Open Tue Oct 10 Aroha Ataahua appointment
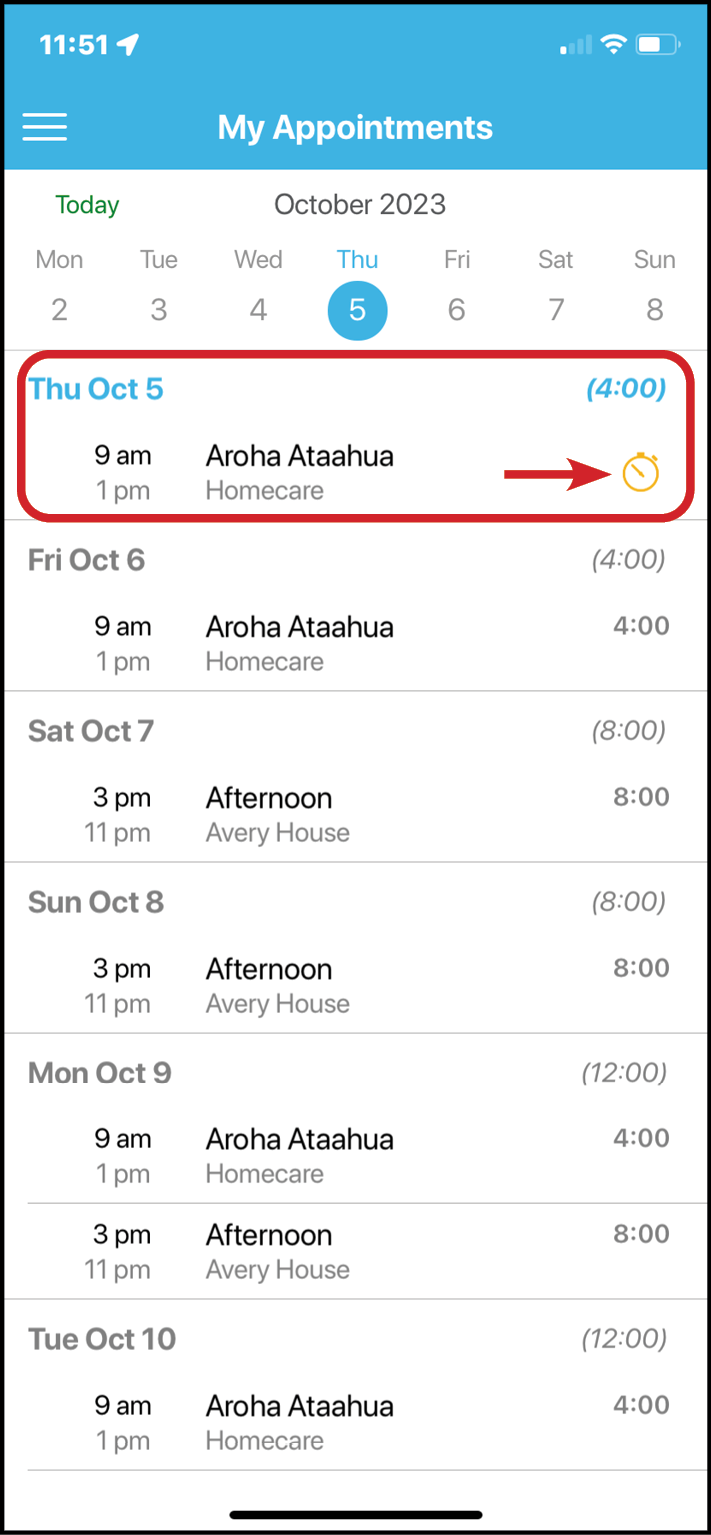 pos(355,1423)
